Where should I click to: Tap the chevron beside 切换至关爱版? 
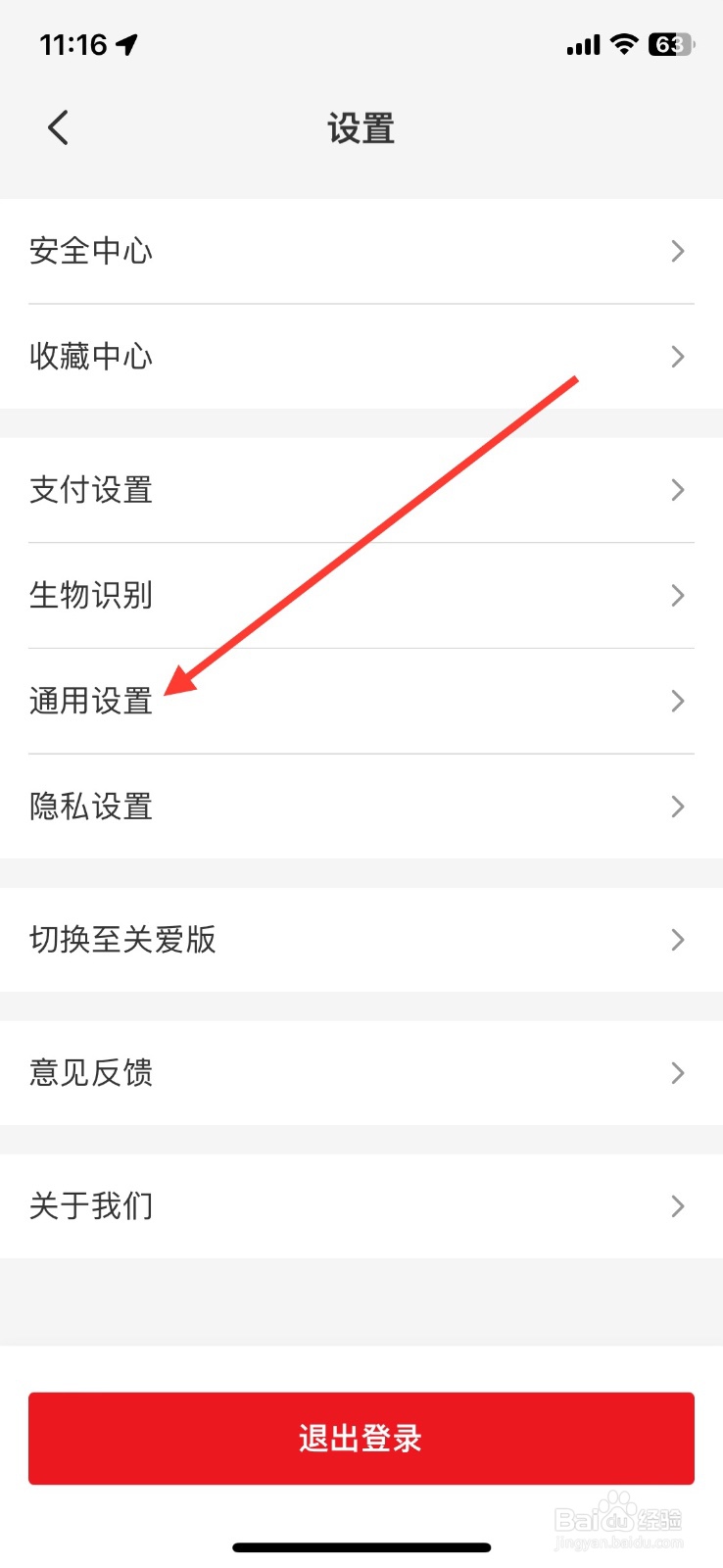pyautogui.click(x=677, y=940)
